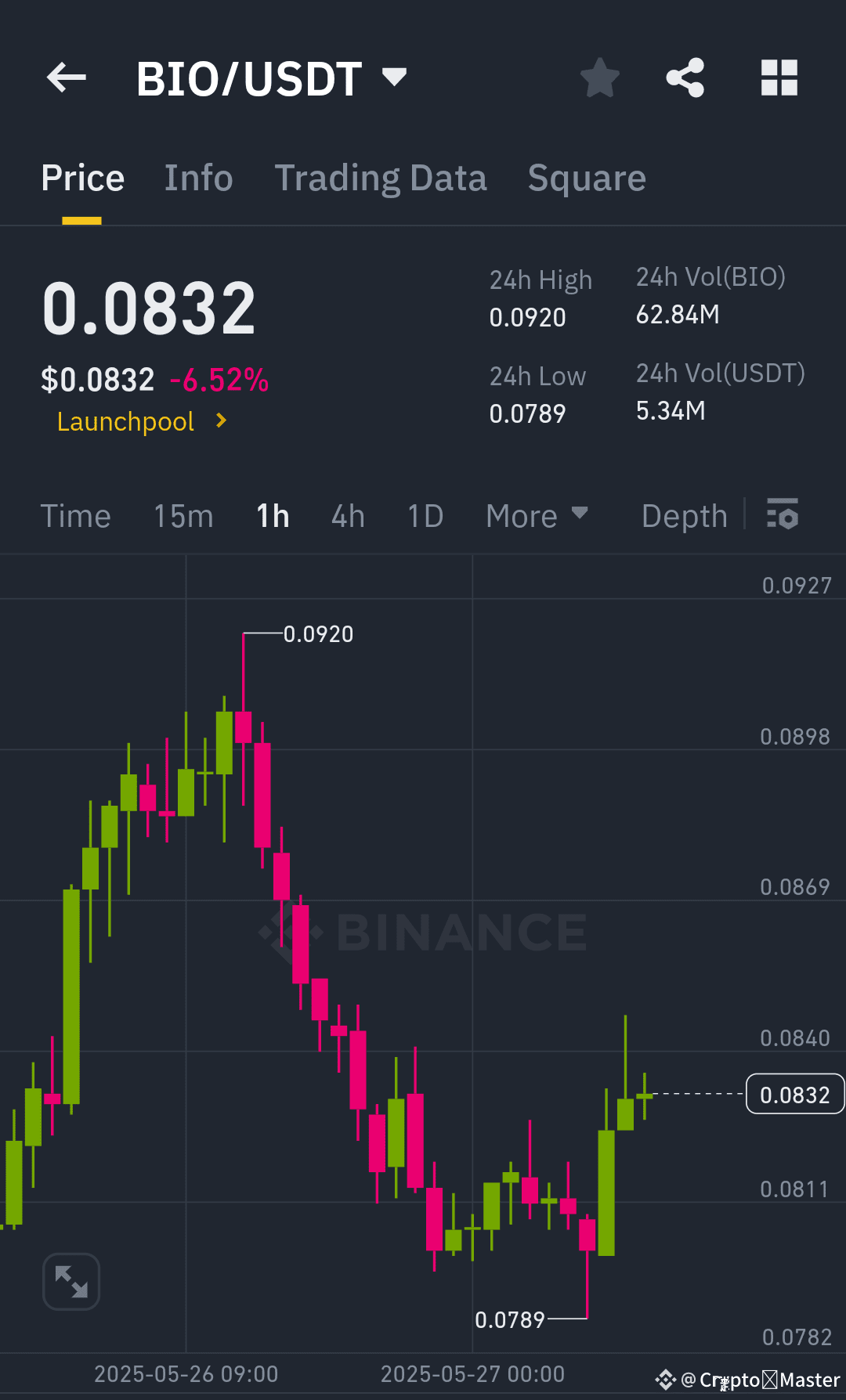Open chart settings via candle icon
846x1400 pixels.
point(782,515)
